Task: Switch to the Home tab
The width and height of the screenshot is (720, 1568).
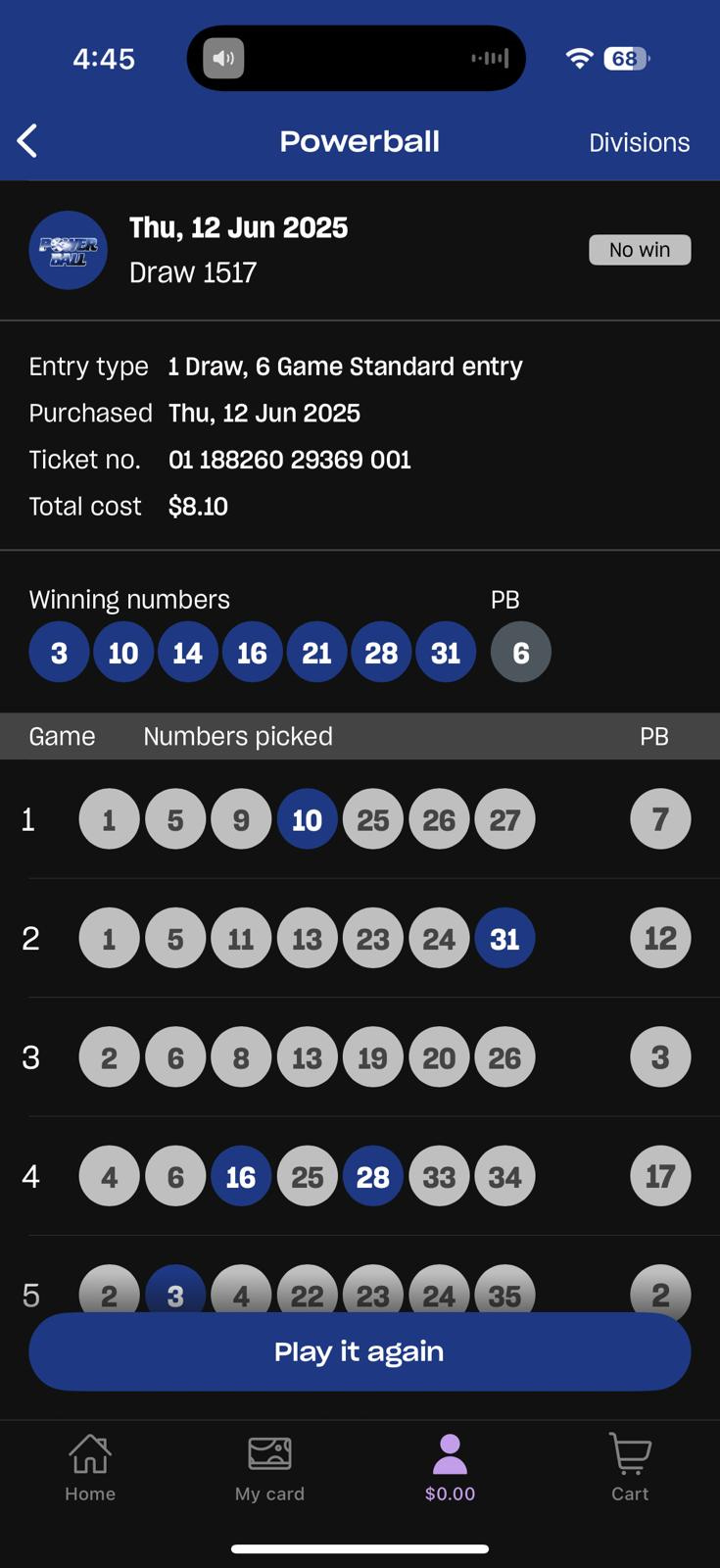Action: coord(90,1467)
